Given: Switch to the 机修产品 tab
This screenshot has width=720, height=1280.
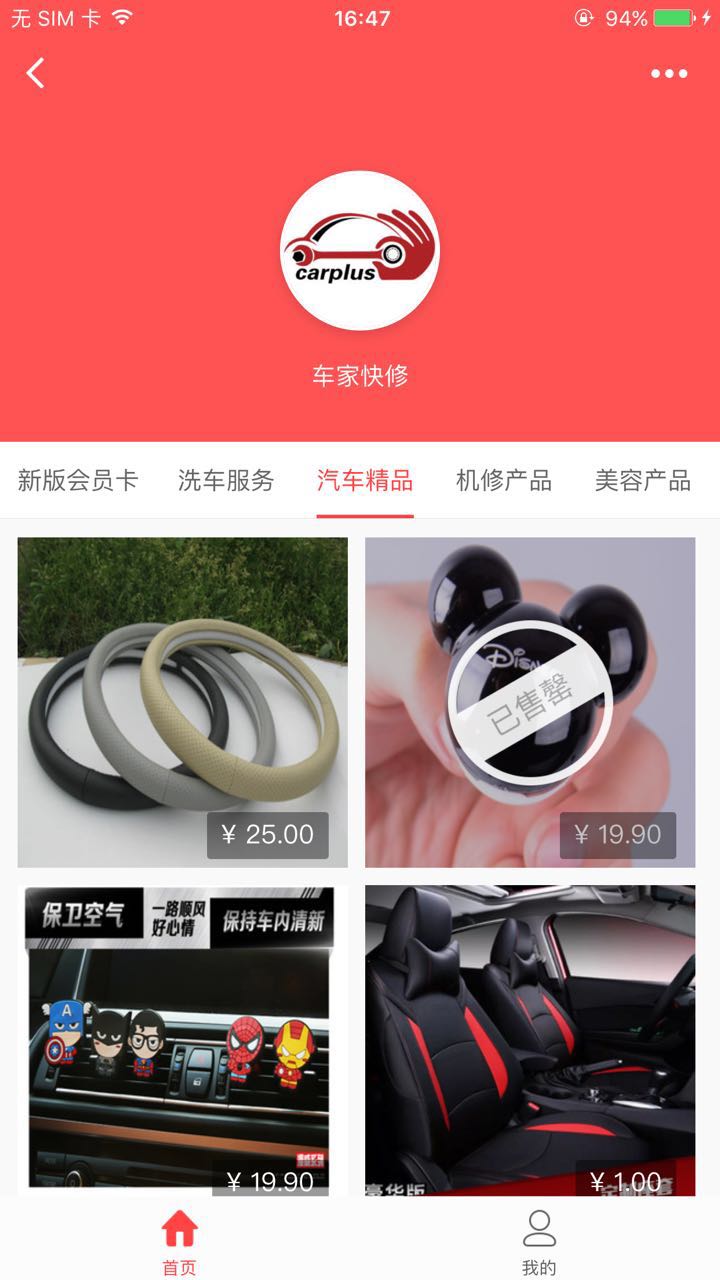Looking at the screenshot, I should click(504, 480).
